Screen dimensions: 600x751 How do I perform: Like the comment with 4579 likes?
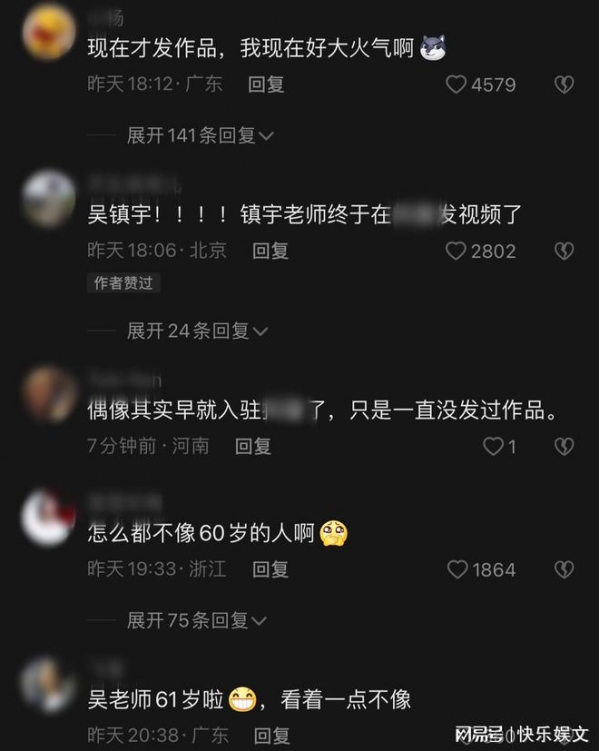pos(456,84)
